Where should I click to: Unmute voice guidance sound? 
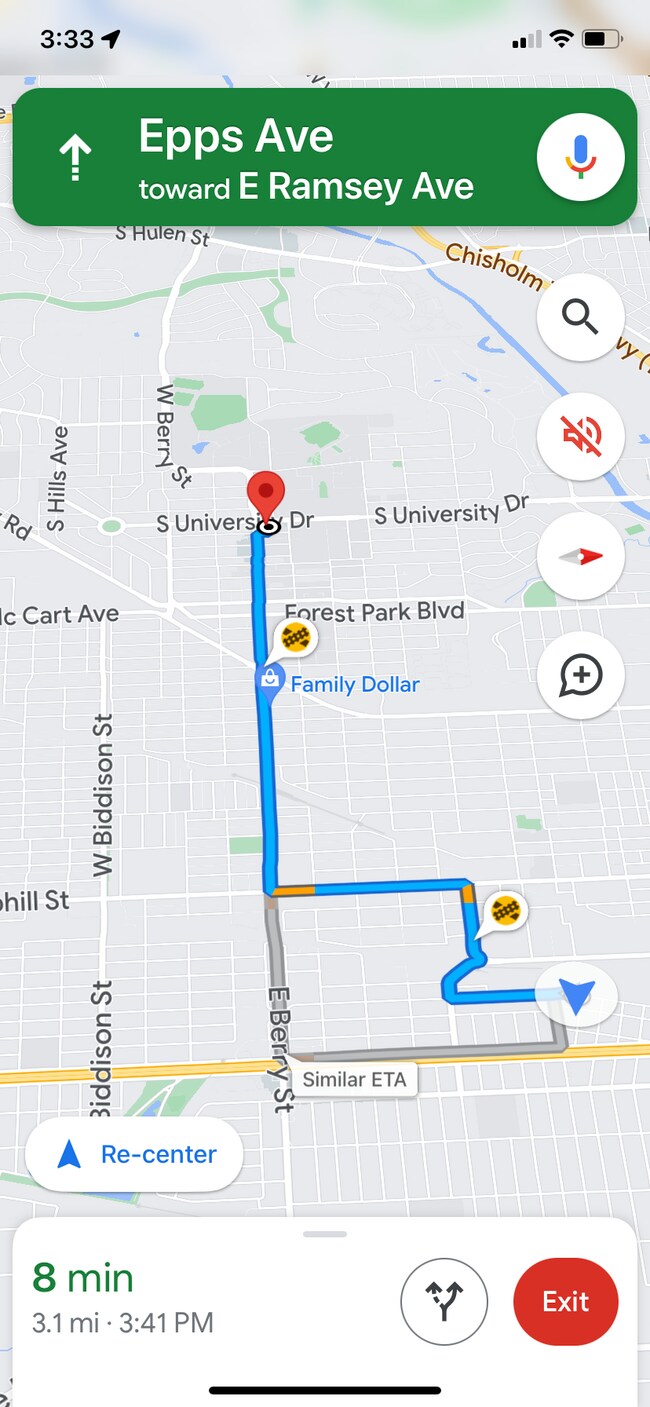coord(580,436)
